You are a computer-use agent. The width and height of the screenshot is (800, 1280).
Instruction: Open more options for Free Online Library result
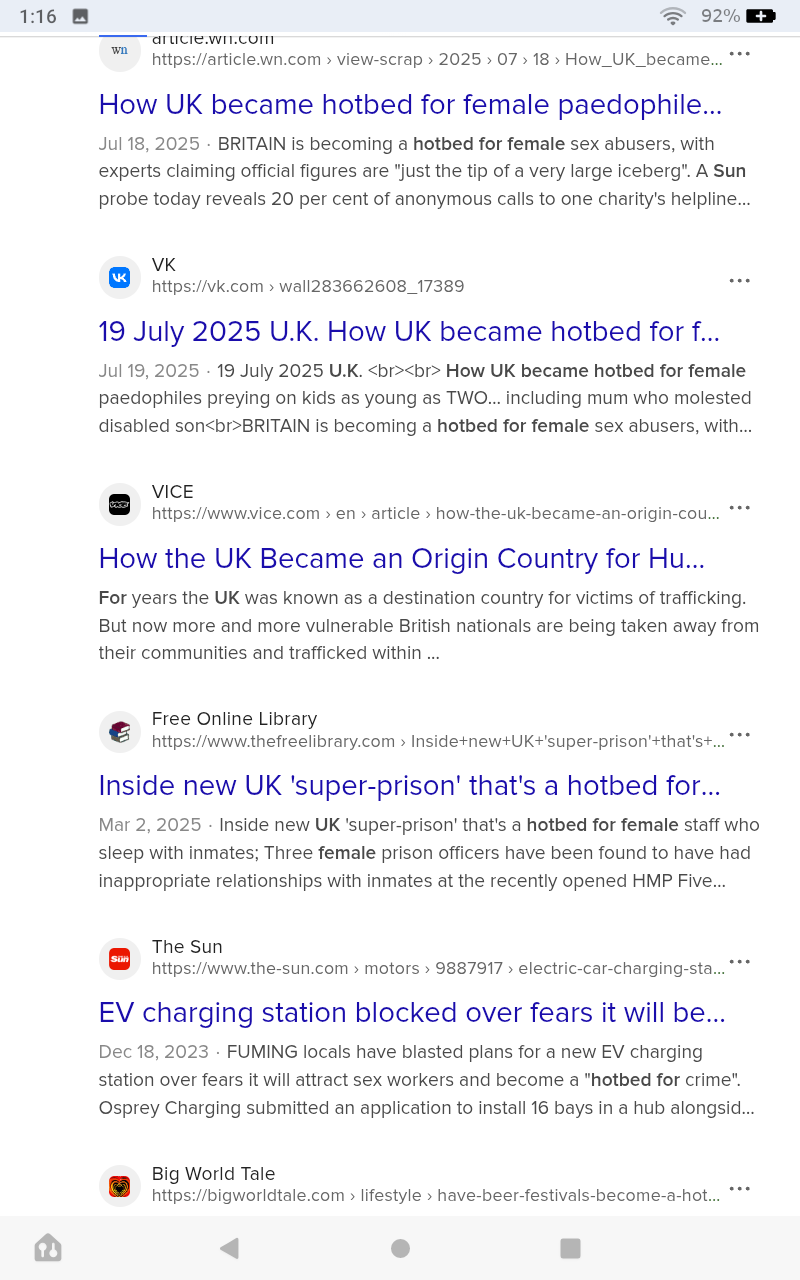(739, 735)
